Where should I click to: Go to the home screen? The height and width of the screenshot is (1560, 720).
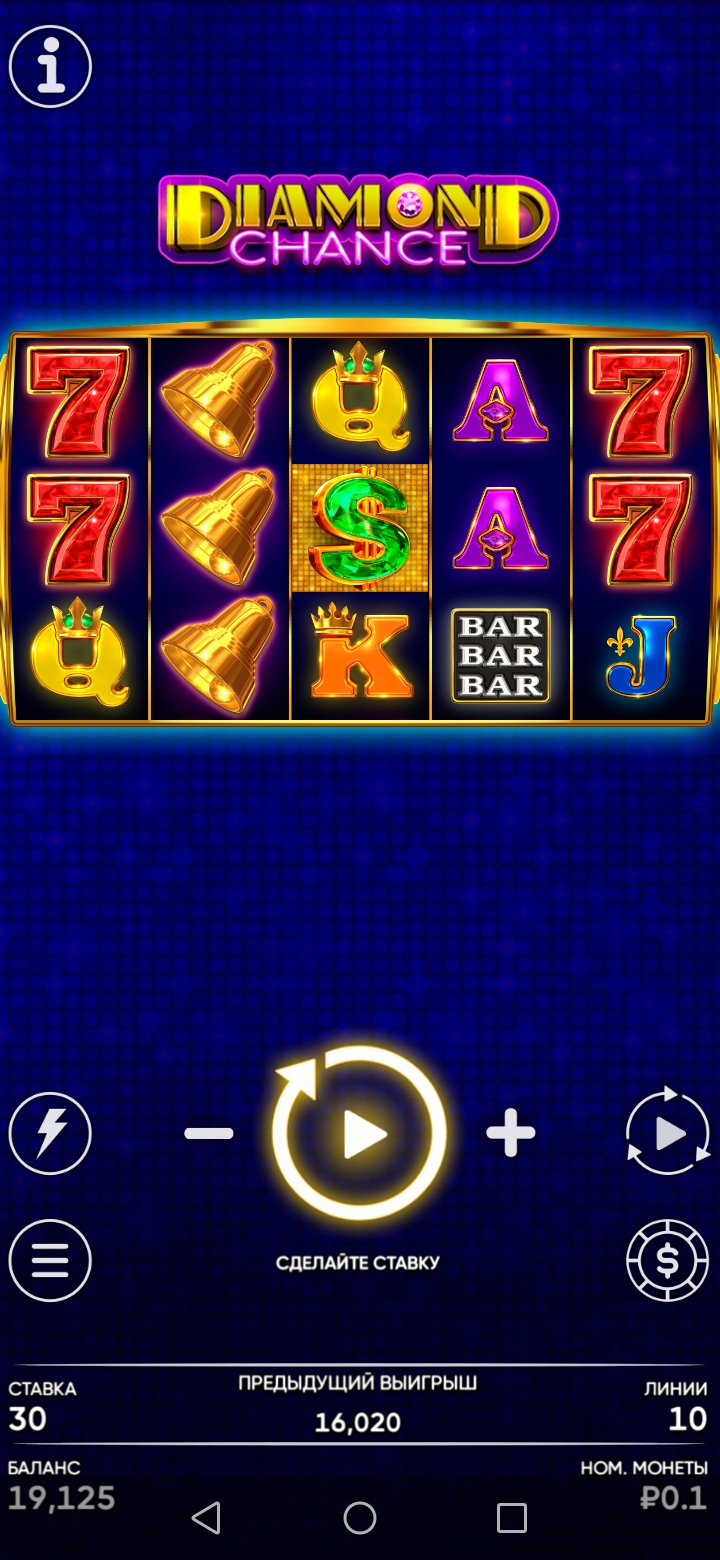tap(360, 1518)
